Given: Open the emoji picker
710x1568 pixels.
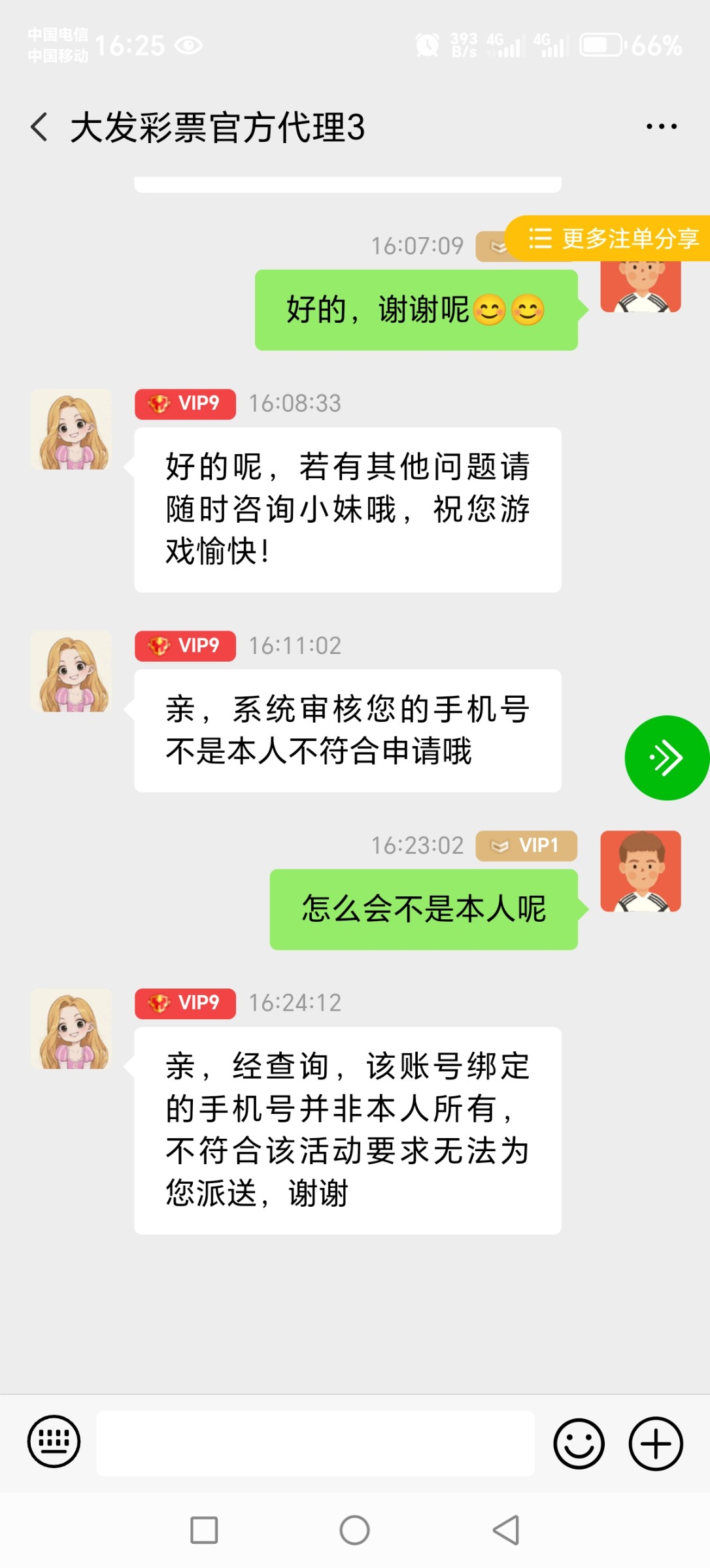Looking at the screenshot, I should (x=579, y=1443).
